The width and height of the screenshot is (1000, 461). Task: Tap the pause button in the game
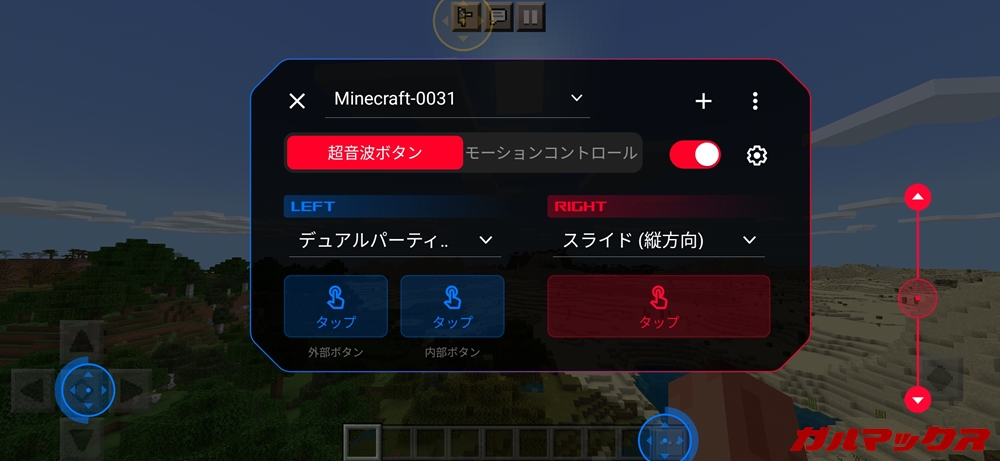(530, 16)
